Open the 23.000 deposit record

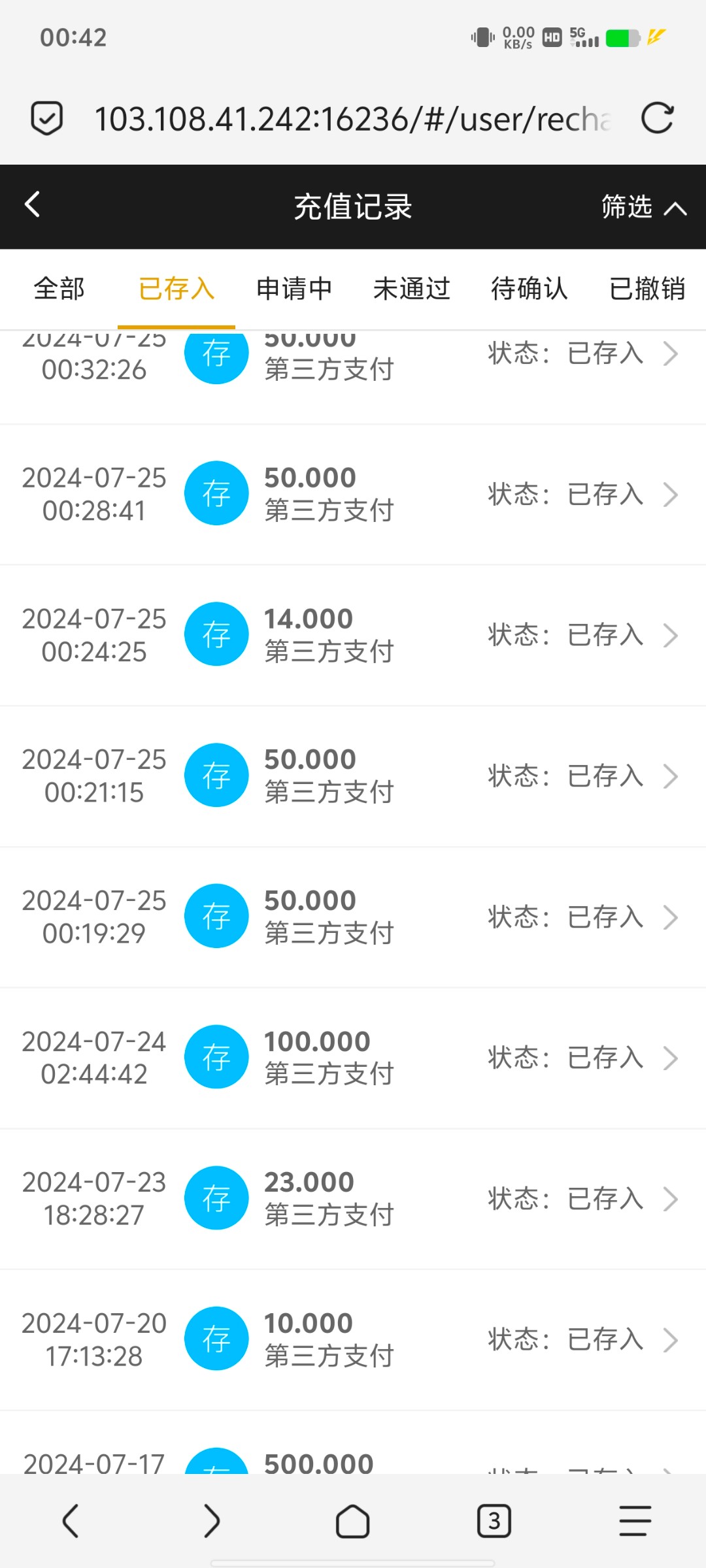pyautogui.click(x=353, y=1199)
